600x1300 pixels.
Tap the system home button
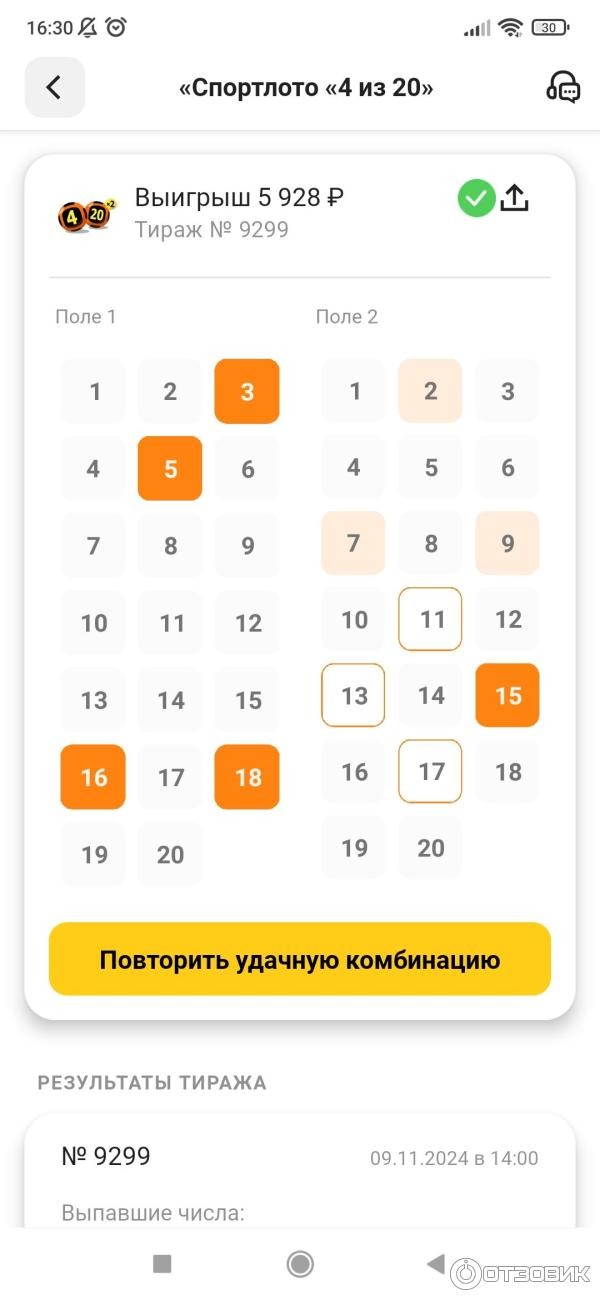[x=300, y=1264]
